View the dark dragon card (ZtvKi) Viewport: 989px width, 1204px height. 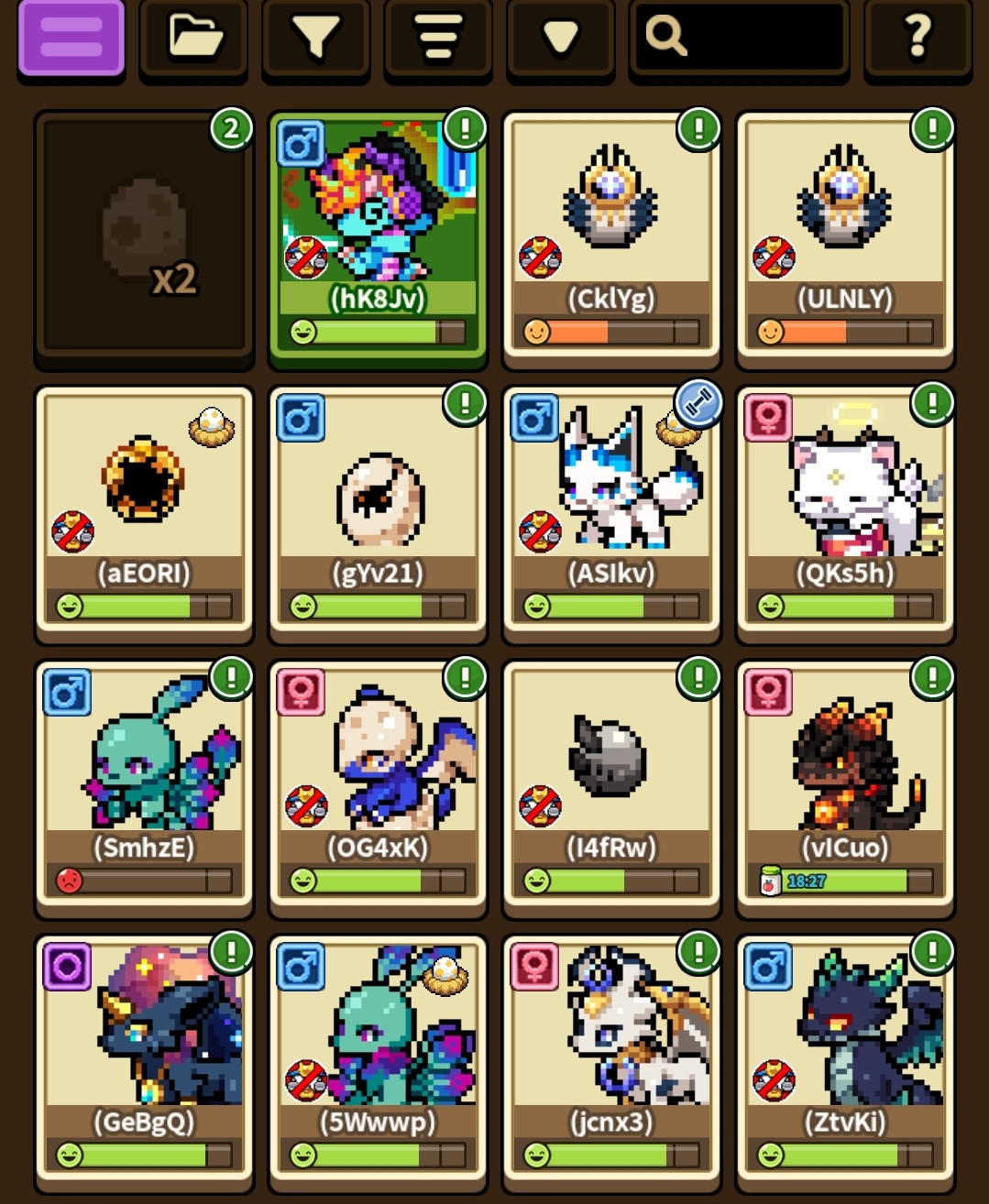click(x=845, y=1063)
